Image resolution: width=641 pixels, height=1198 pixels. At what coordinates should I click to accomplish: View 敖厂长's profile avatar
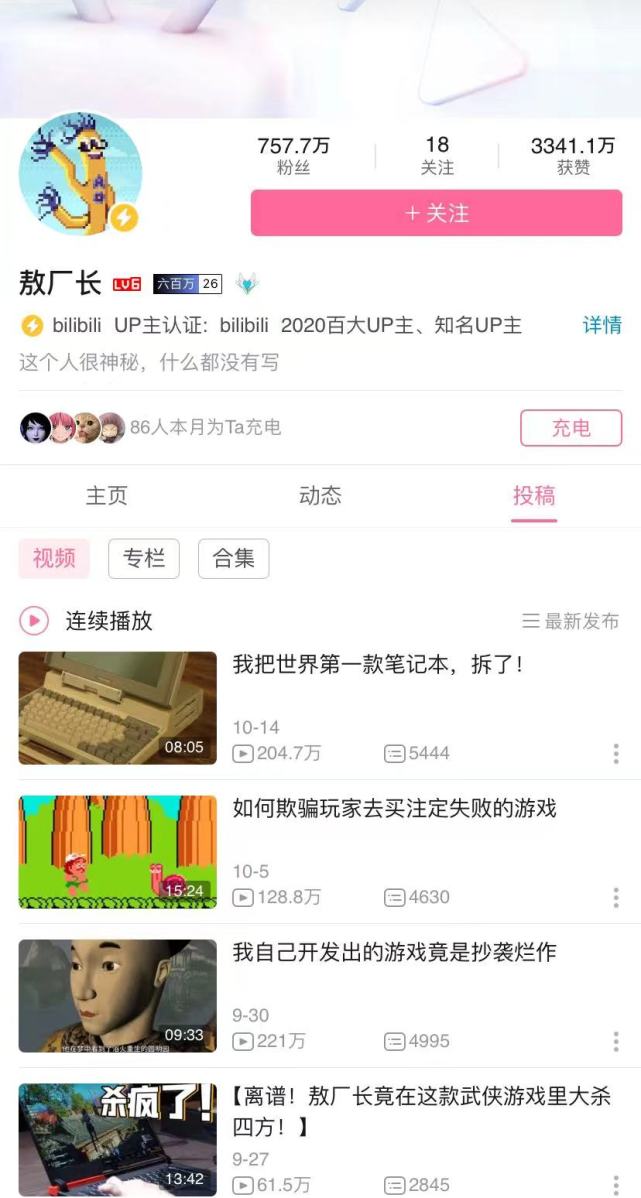click(x=80, y=174)
